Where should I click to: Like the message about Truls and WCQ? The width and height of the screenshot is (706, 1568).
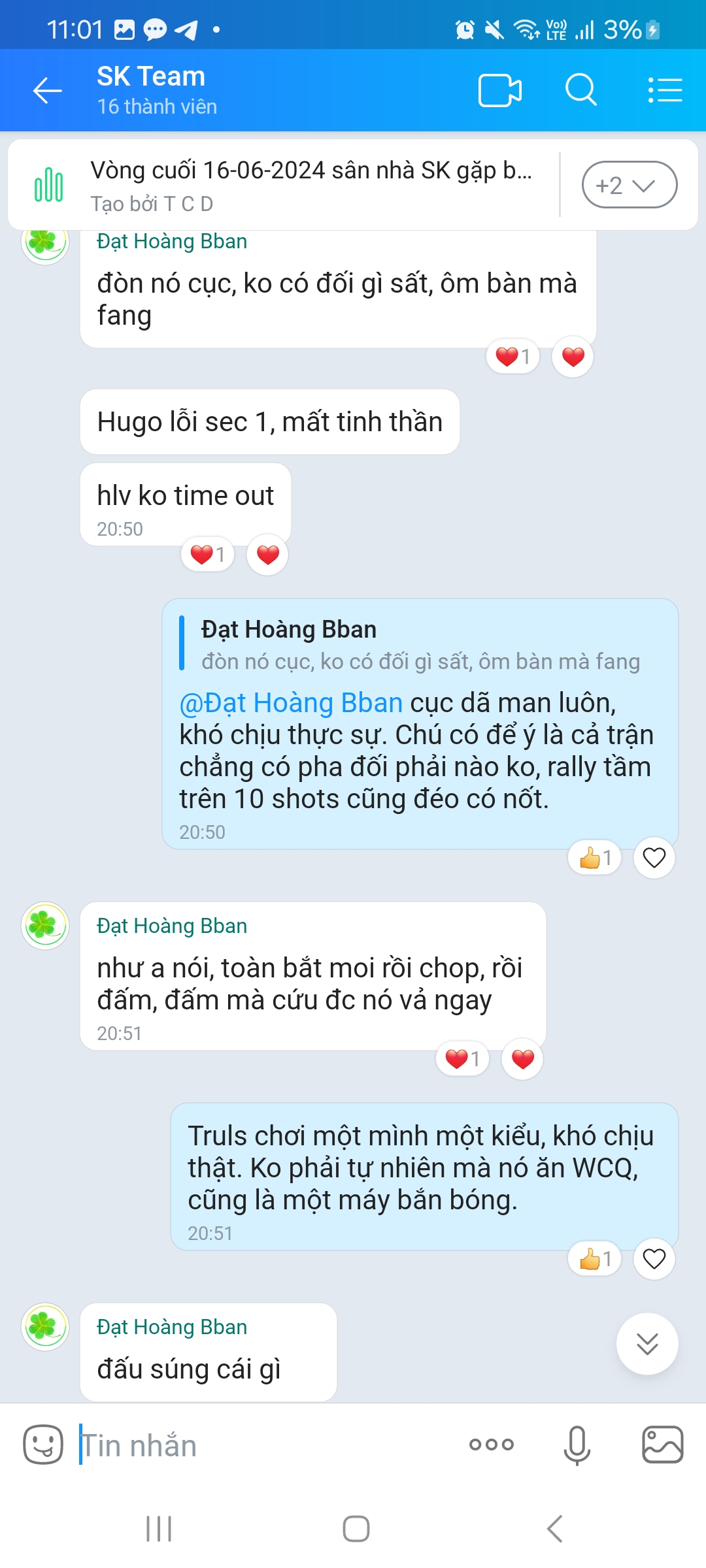point(654,1258)
